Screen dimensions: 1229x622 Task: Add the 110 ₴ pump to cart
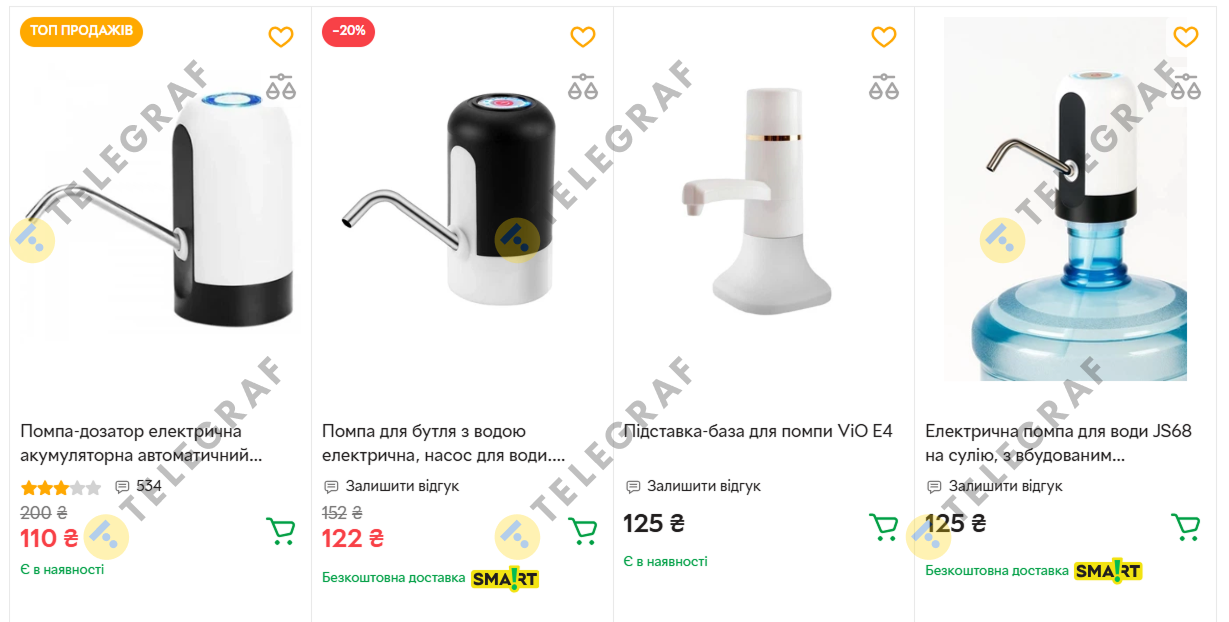[281, 530]
